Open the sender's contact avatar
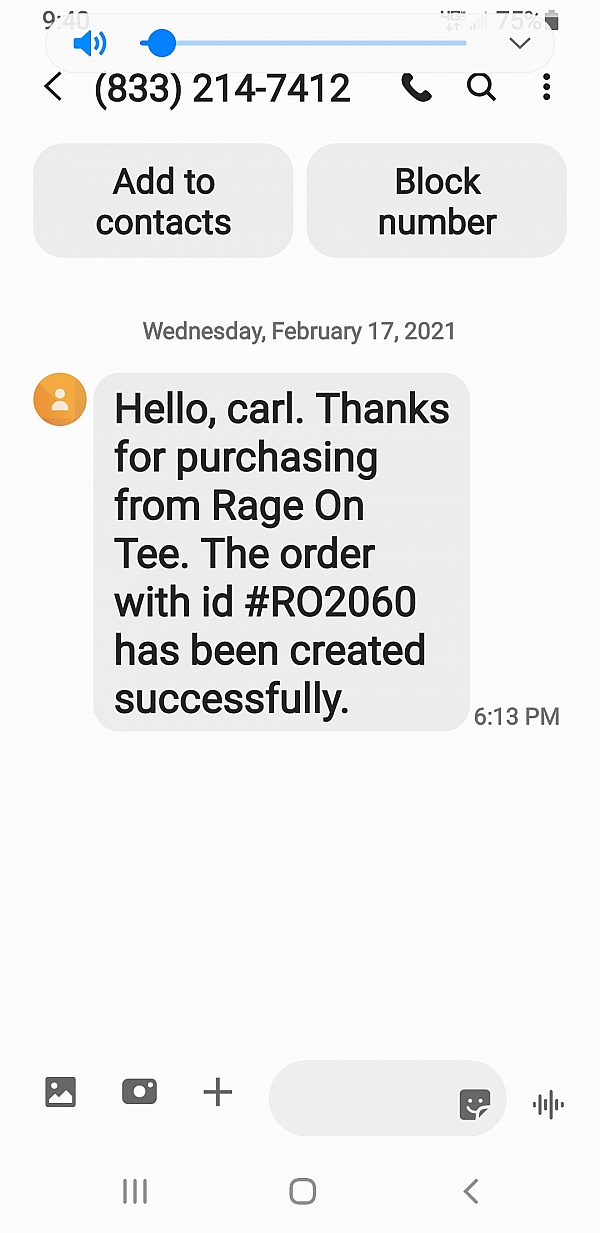 click(x=60, y=400)
